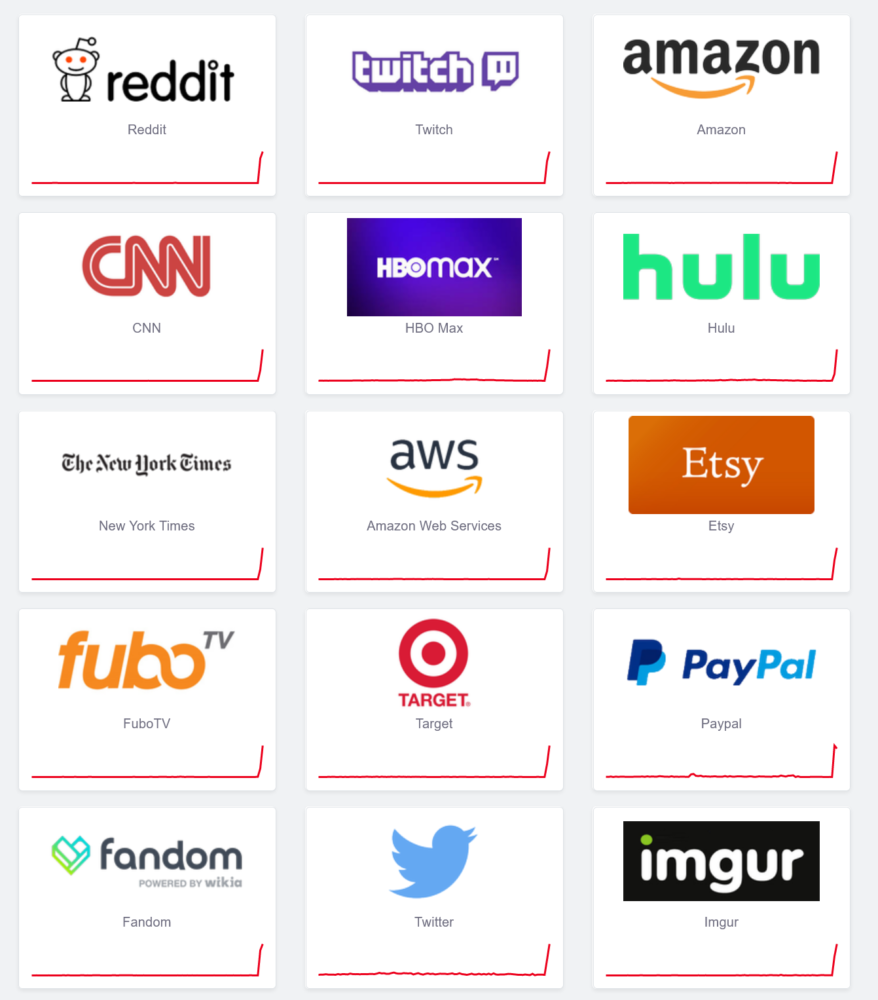878x1000 pixels.
Task: Open the FuboTV card
Action: tap(147, 699)
